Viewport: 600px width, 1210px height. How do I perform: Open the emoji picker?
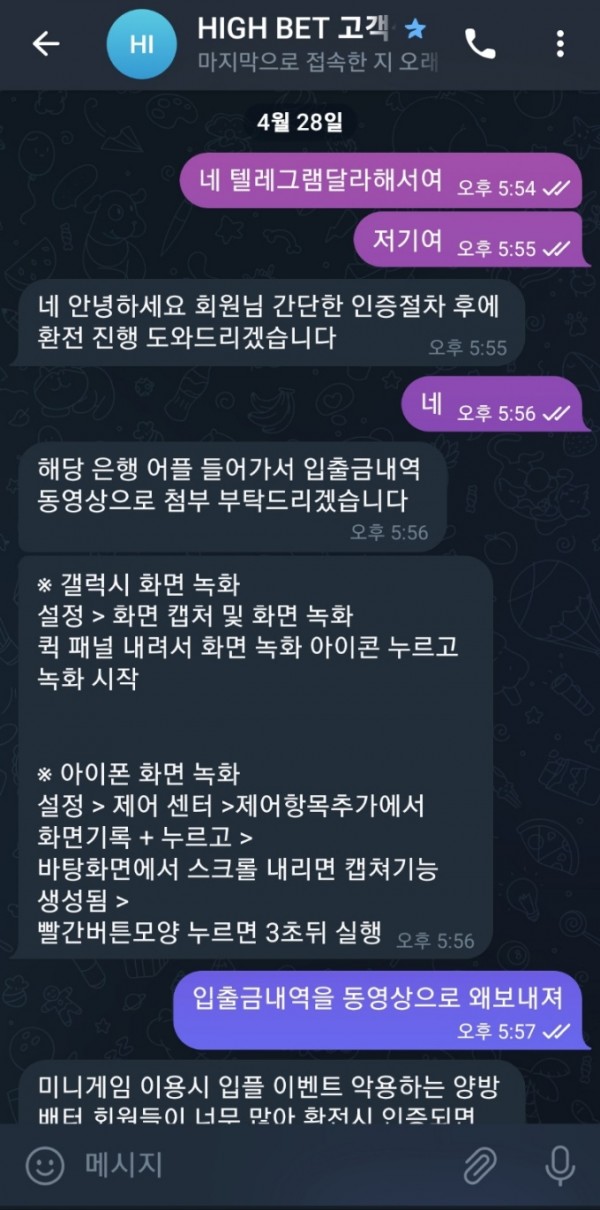[42, 1165]
